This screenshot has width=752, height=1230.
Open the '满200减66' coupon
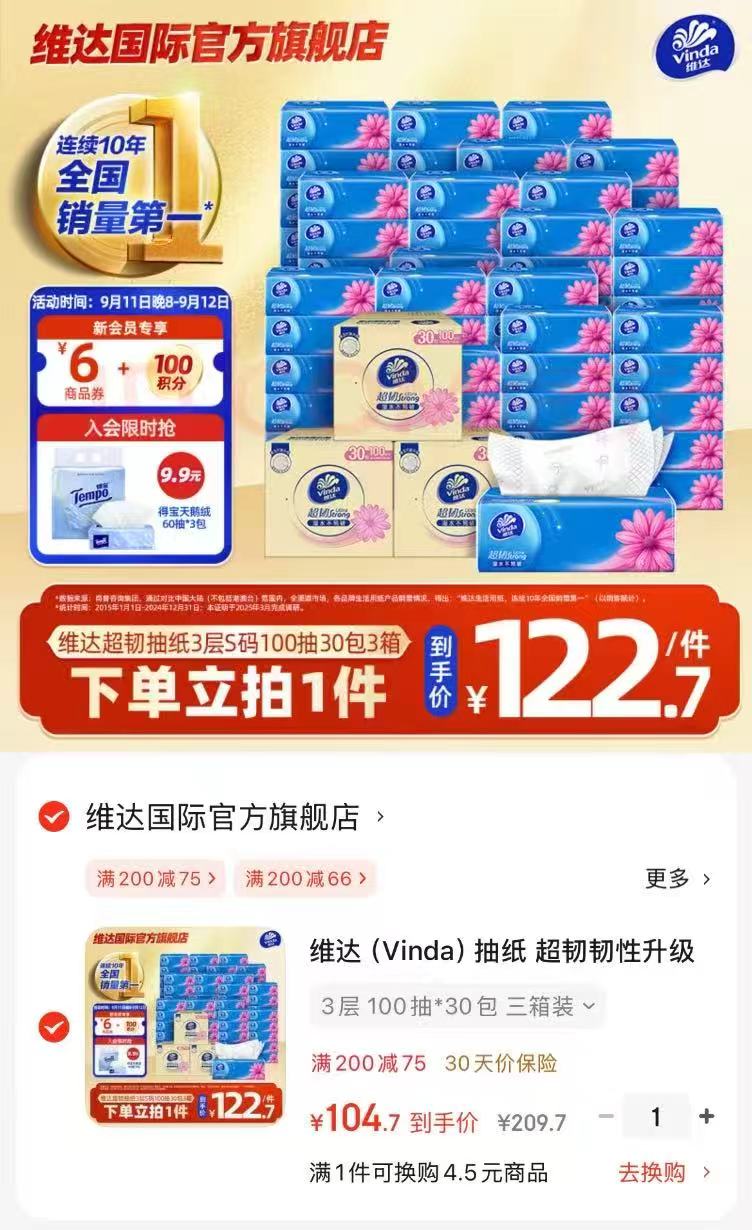tap(303, 876)
